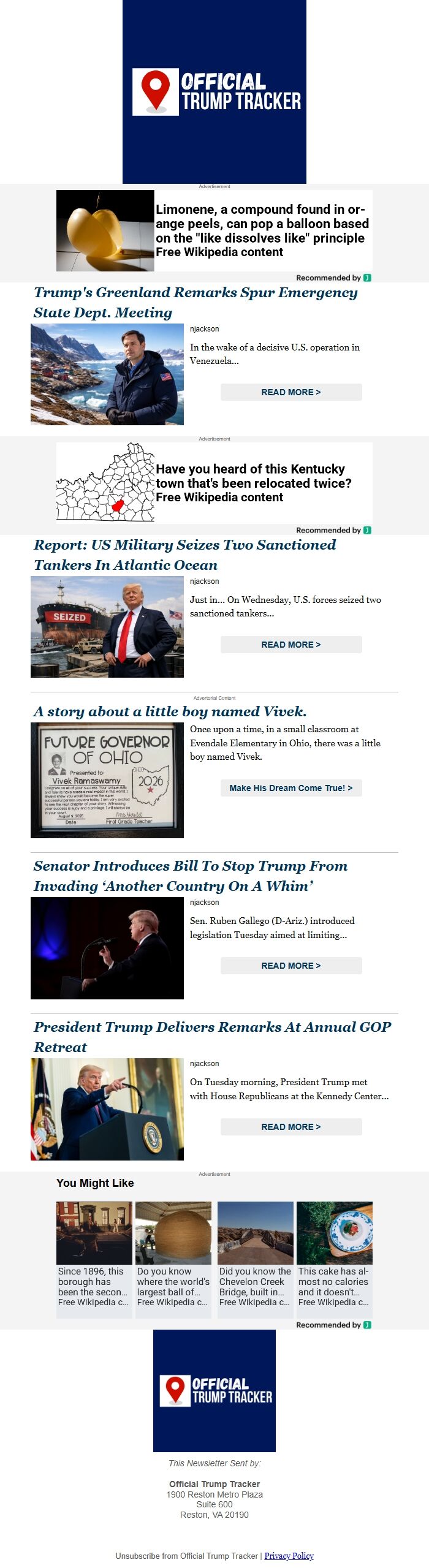Viewport: 429px width, 1568px height.
Task: Tap the Make His Dream Come True button
Action: (291, 788)
